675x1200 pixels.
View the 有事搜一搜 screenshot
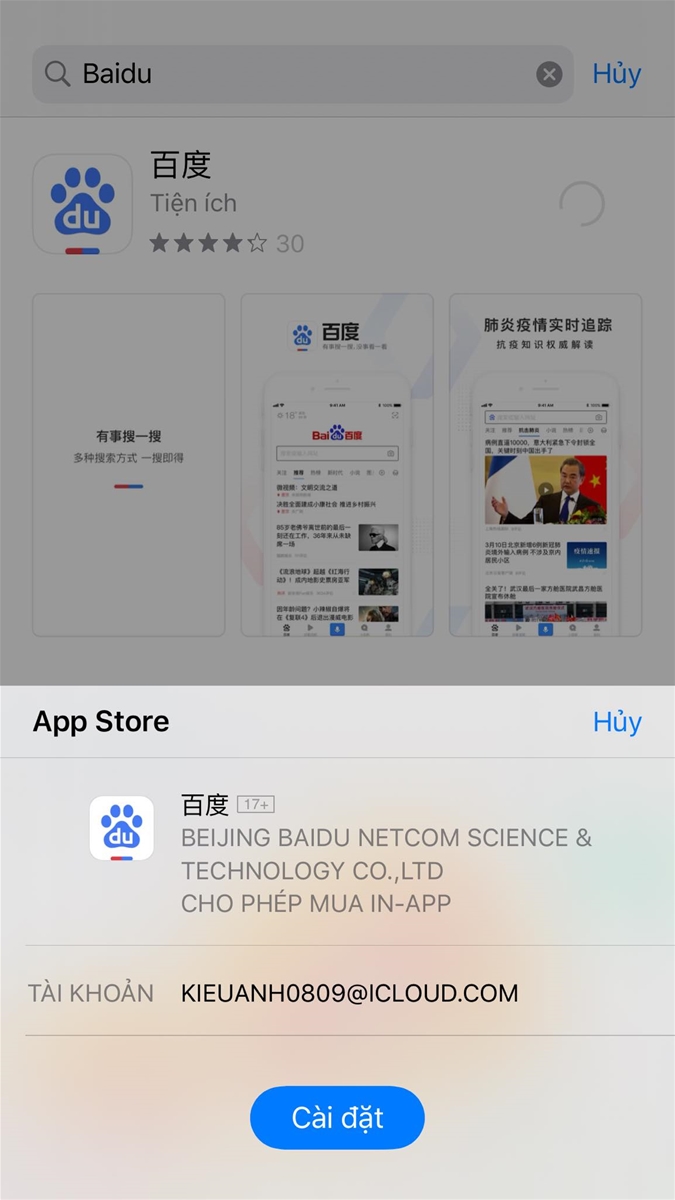point(128,465)
